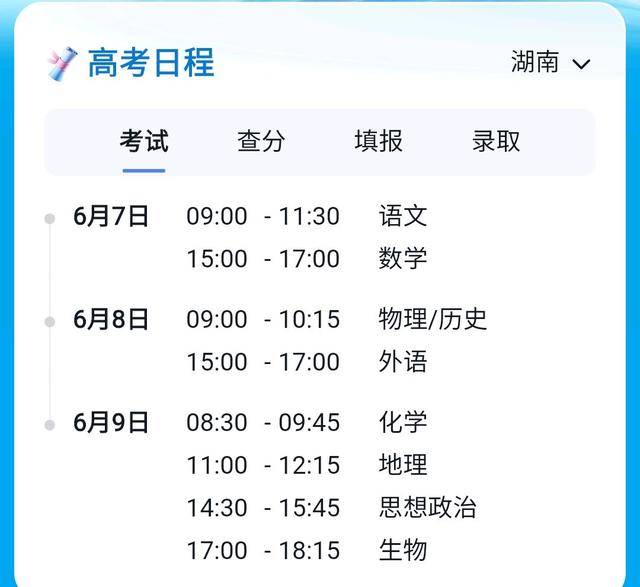The width and height of the screenshot is (640, 587).
Task: Select the 考试 tab
Action: tap(144, 141)
